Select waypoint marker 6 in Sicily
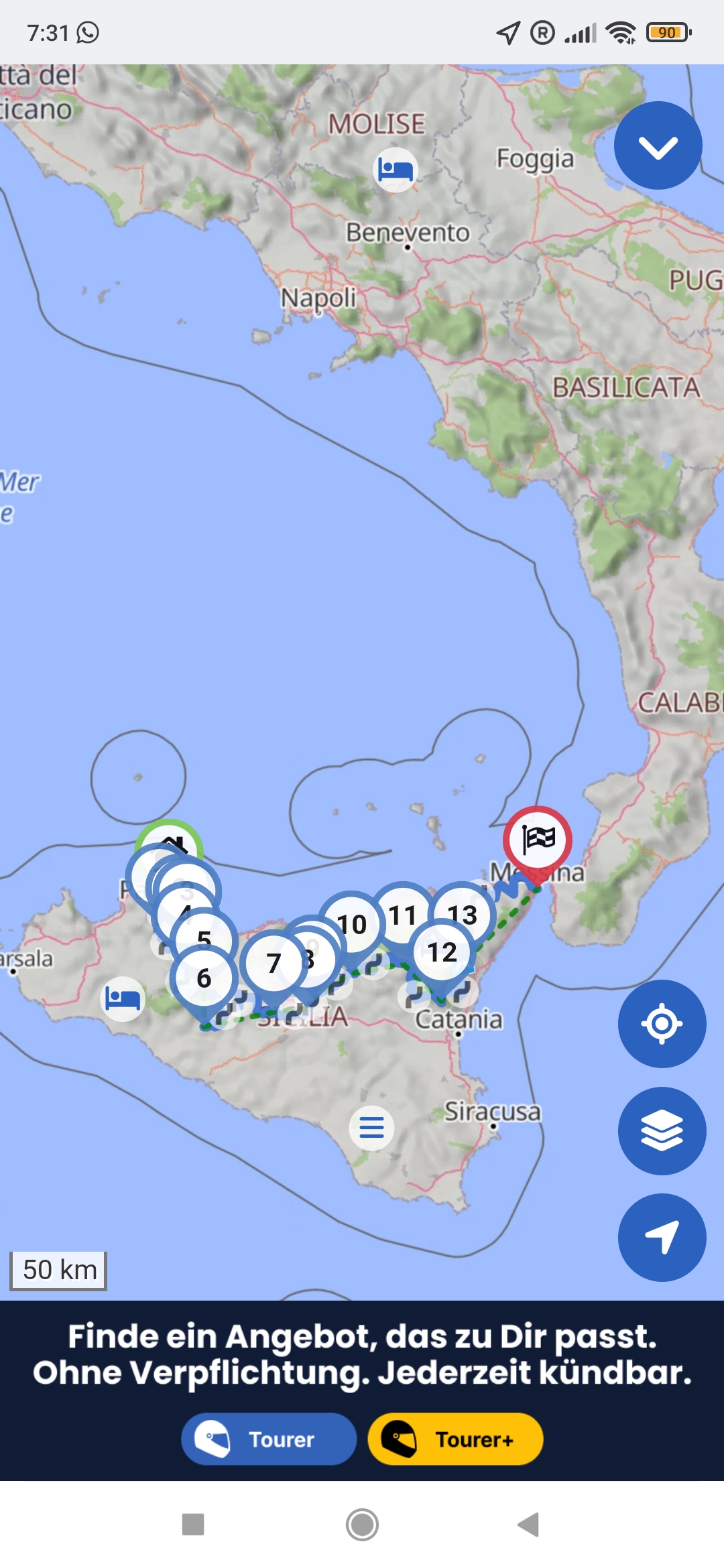Viewport: 724px width, 1568px height. (204, 978)
